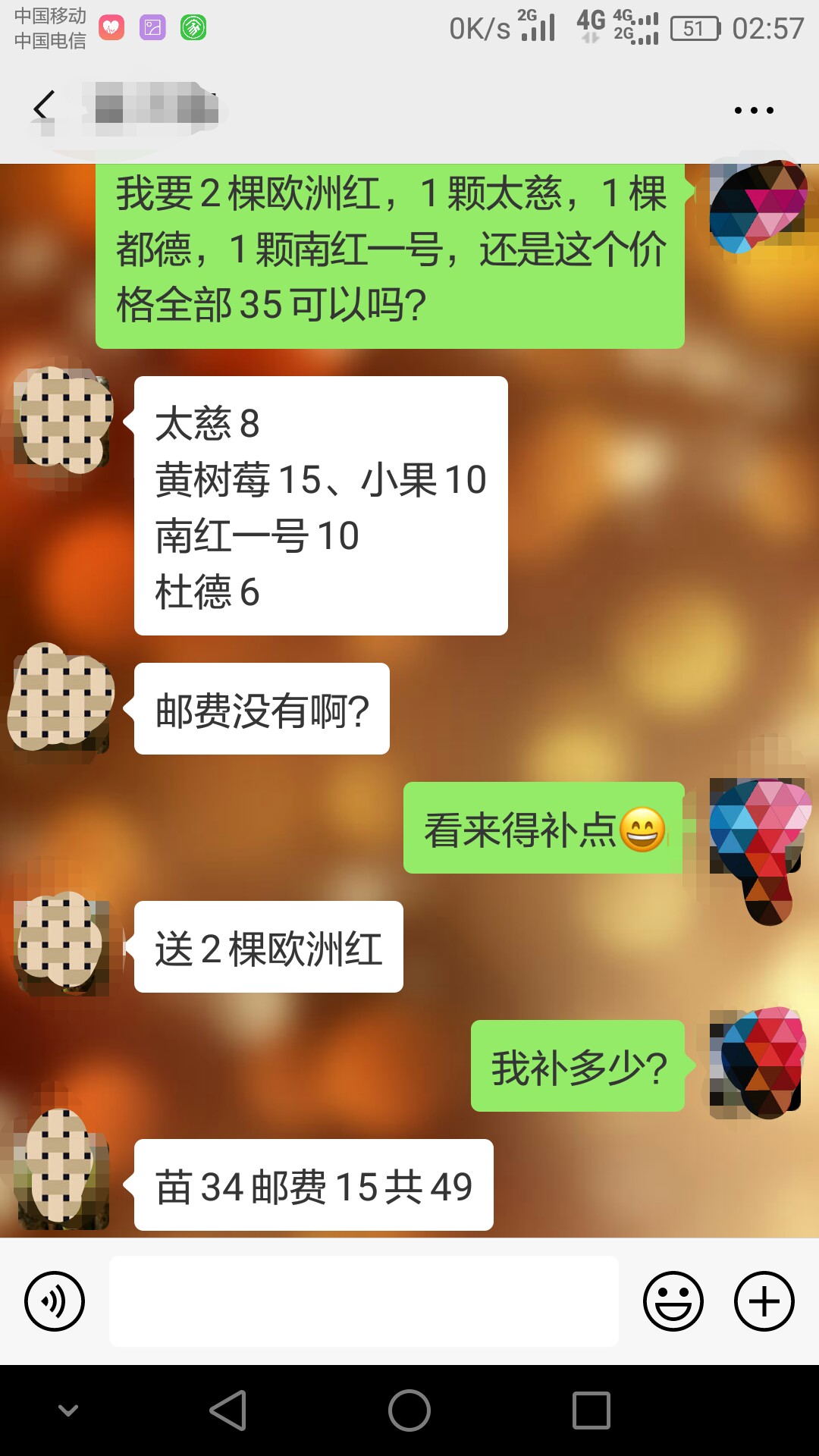Viewport: 819px width, 1456px height.
Task: Tap the system home button
Action: (409, 1410)
